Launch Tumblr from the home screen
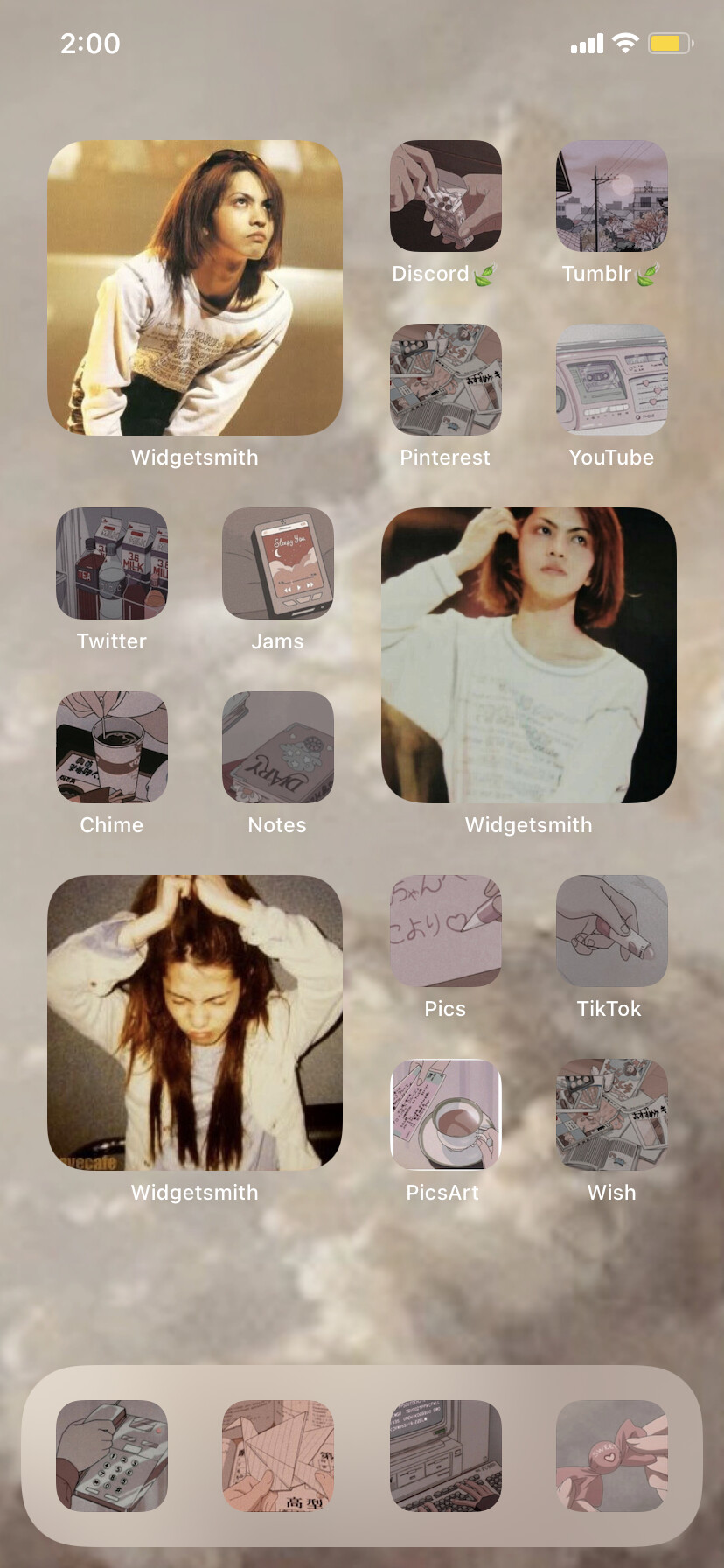This screenshot has width=724, height=1568. click(611, 196)
